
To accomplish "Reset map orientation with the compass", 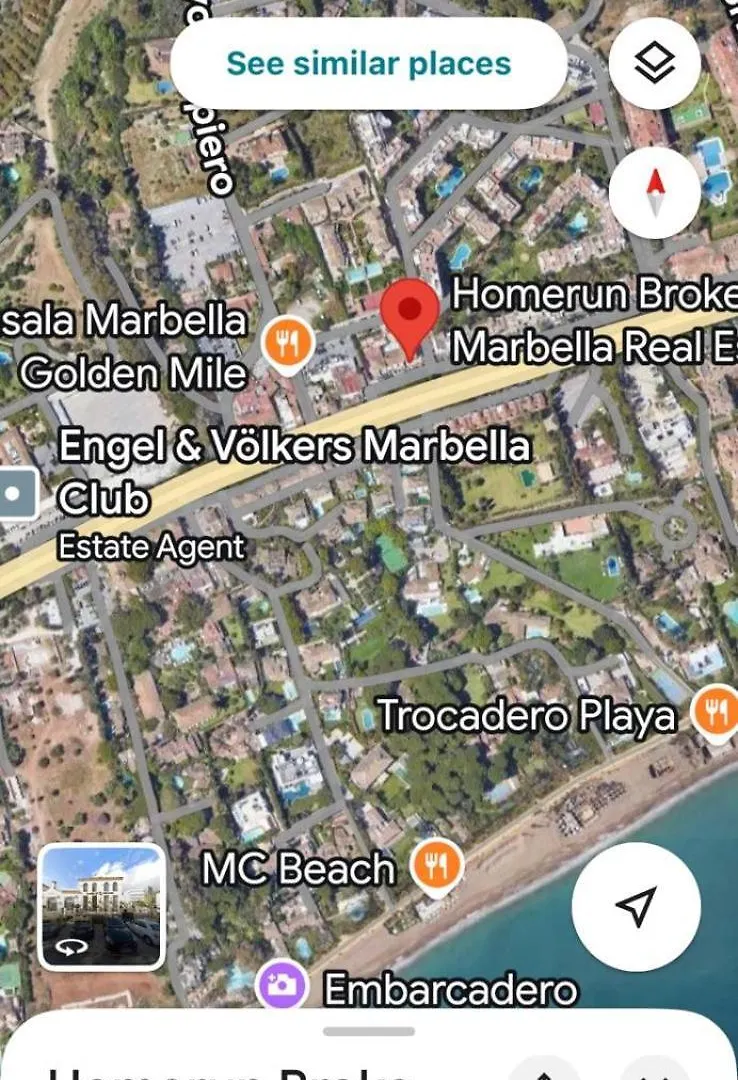I will 654,193.
